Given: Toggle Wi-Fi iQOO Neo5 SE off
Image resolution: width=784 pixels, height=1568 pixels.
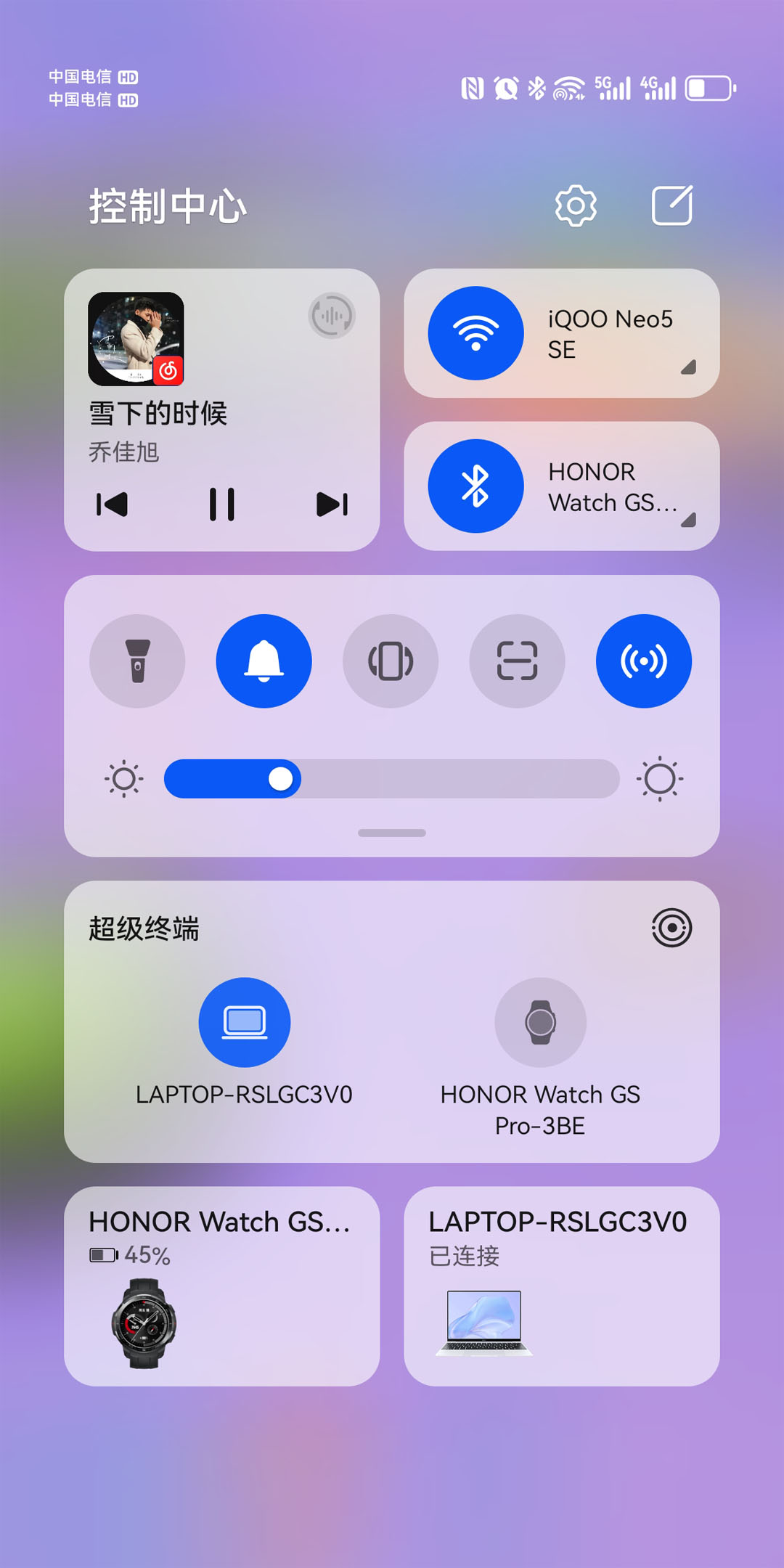Looking at the screenshot, I should (x=475, y=333).
